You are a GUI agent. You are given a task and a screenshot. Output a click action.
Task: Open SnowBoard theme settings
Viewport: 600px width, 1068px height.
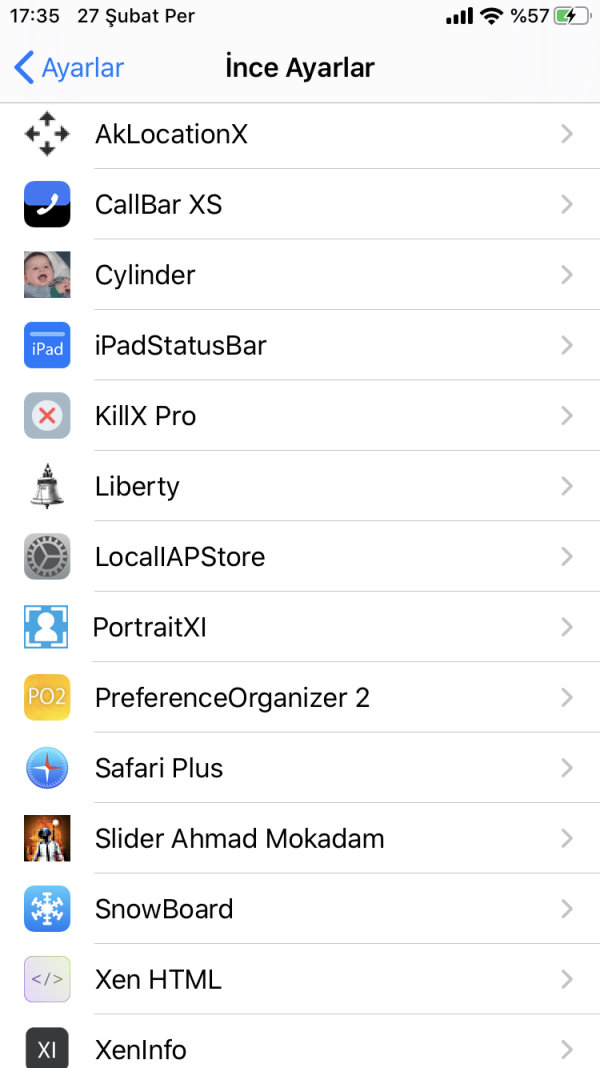[x=300, y=909]
